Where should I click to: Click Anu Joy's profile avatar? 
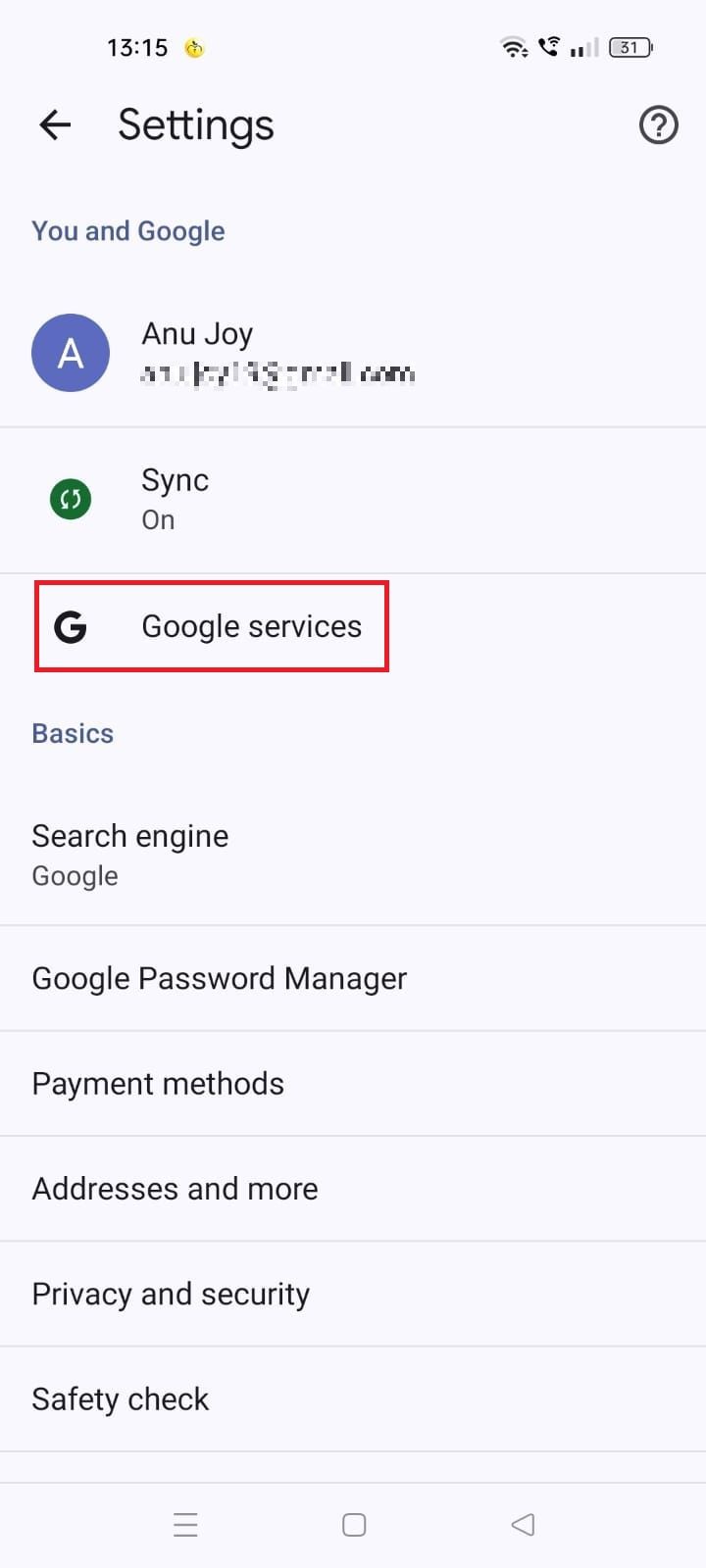[x=71, y=353]
